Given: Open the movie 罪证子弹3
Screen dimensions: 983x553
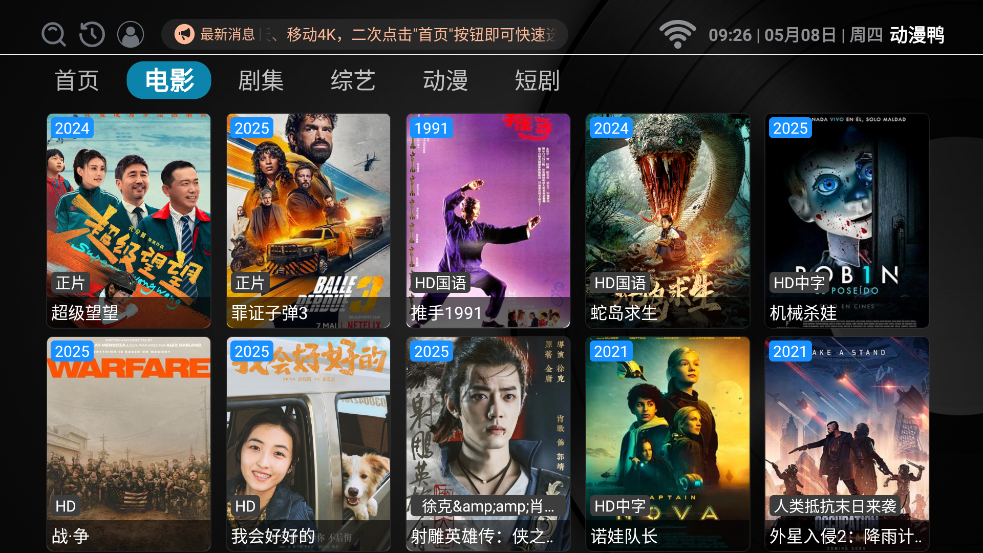Looking at the screenshot, I should (308, 220).
